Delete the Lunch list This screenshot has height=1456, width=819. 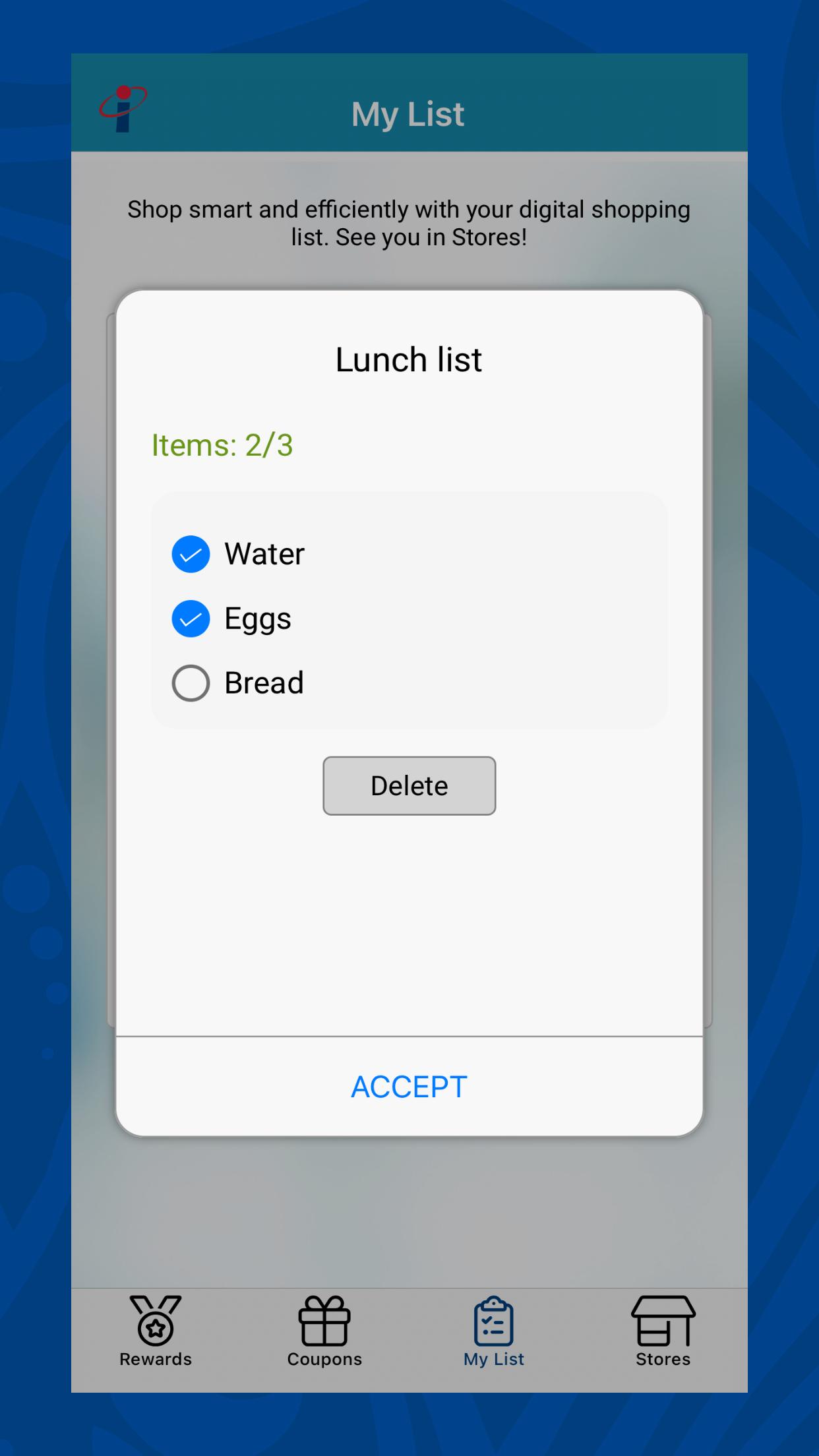pyautogui.click(x=409, y=785)
